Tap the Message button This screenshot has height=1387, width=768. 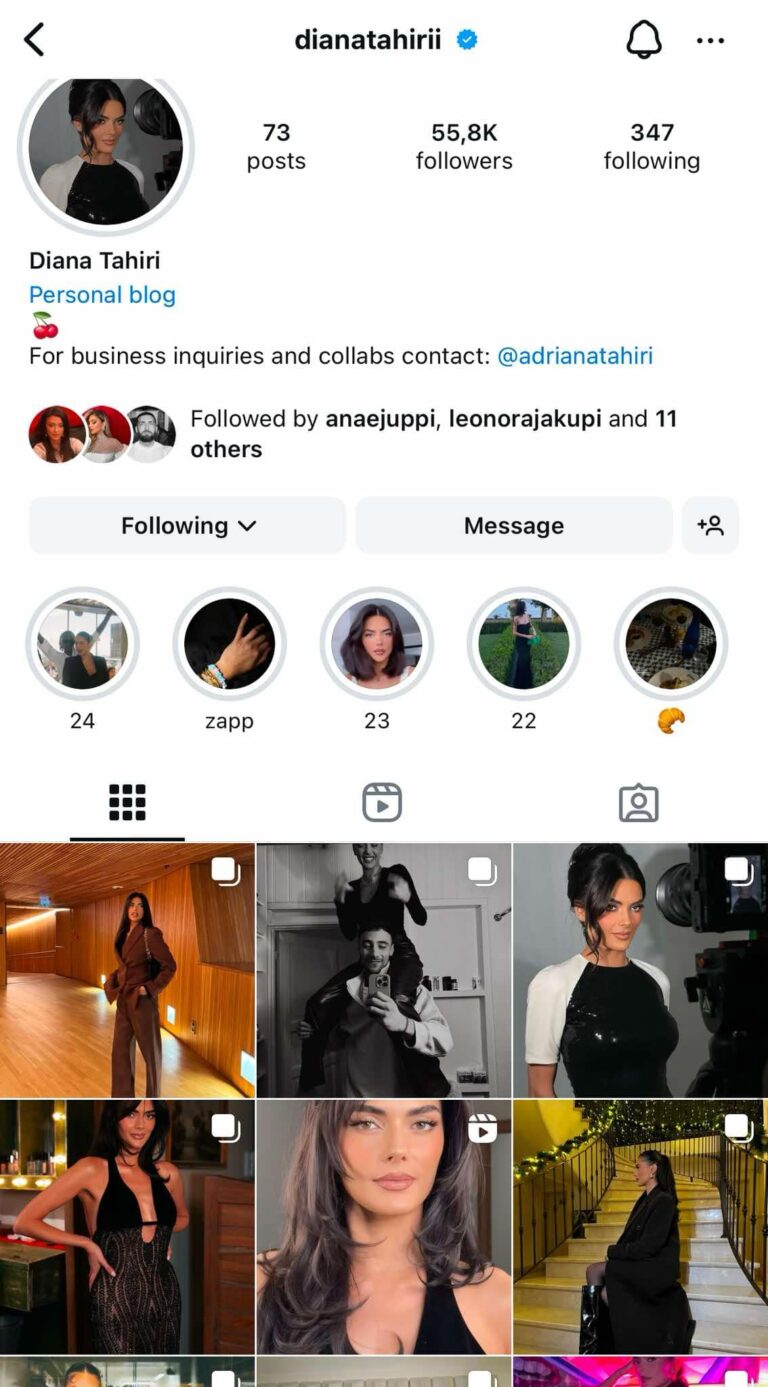(514, 525)
